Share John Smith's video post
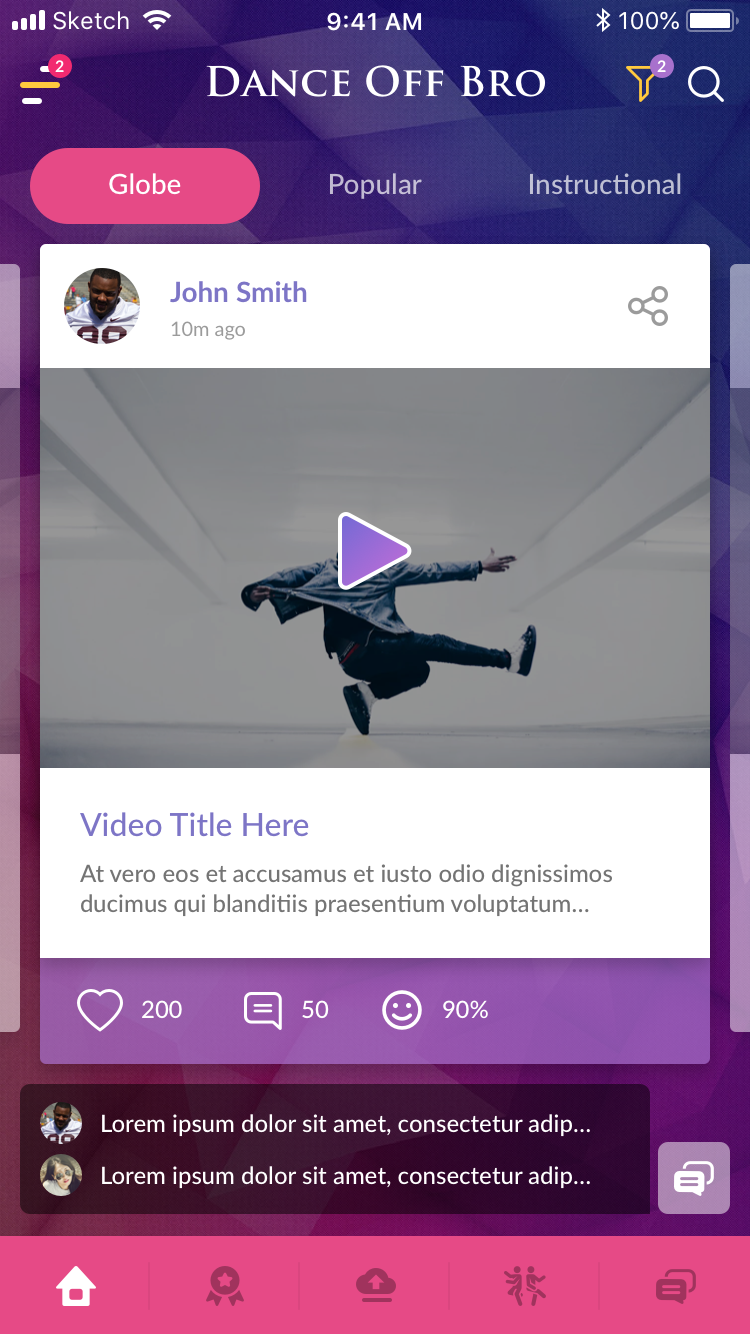The height and width of the screenshot is (1334, 750). tap(648, 306)
